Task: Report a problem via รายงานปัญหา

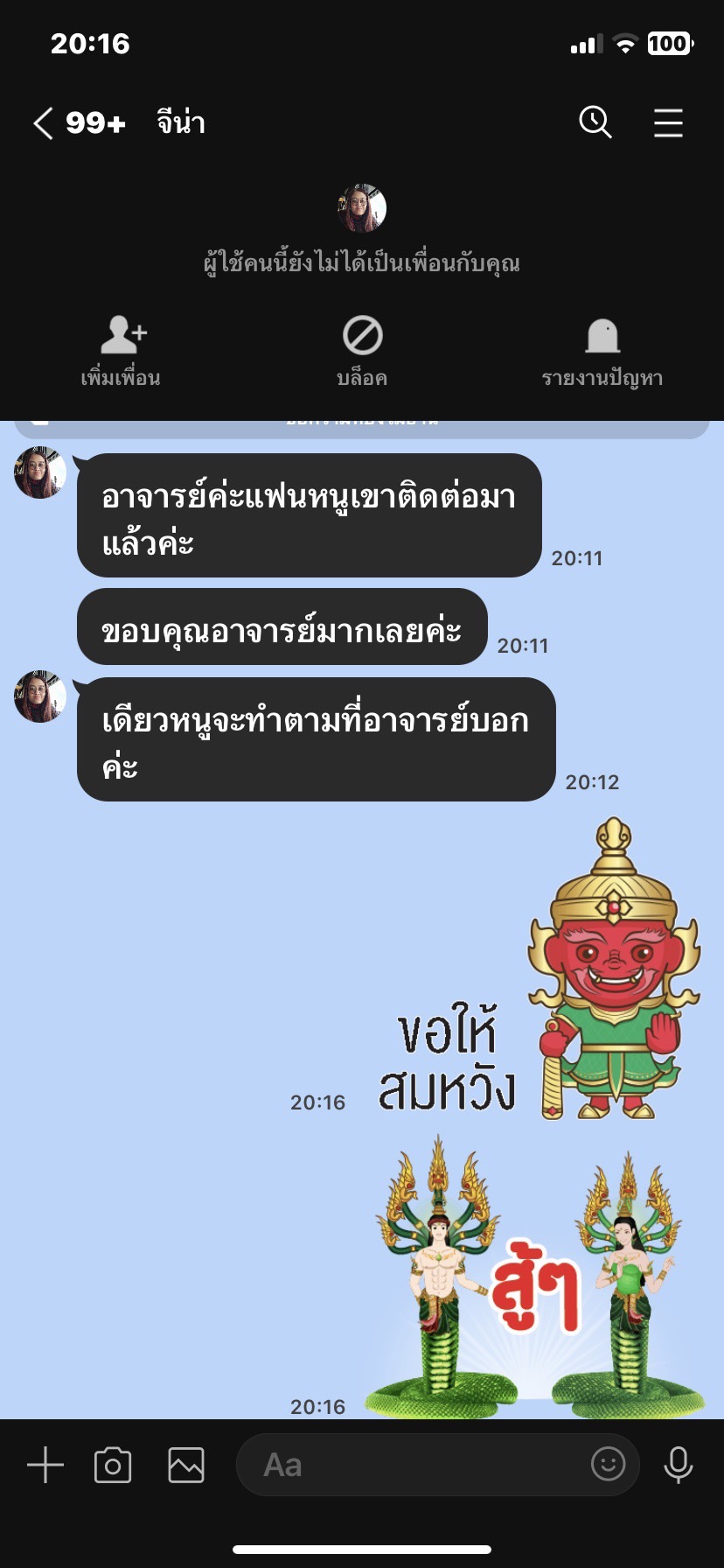Action: [602, 352]
